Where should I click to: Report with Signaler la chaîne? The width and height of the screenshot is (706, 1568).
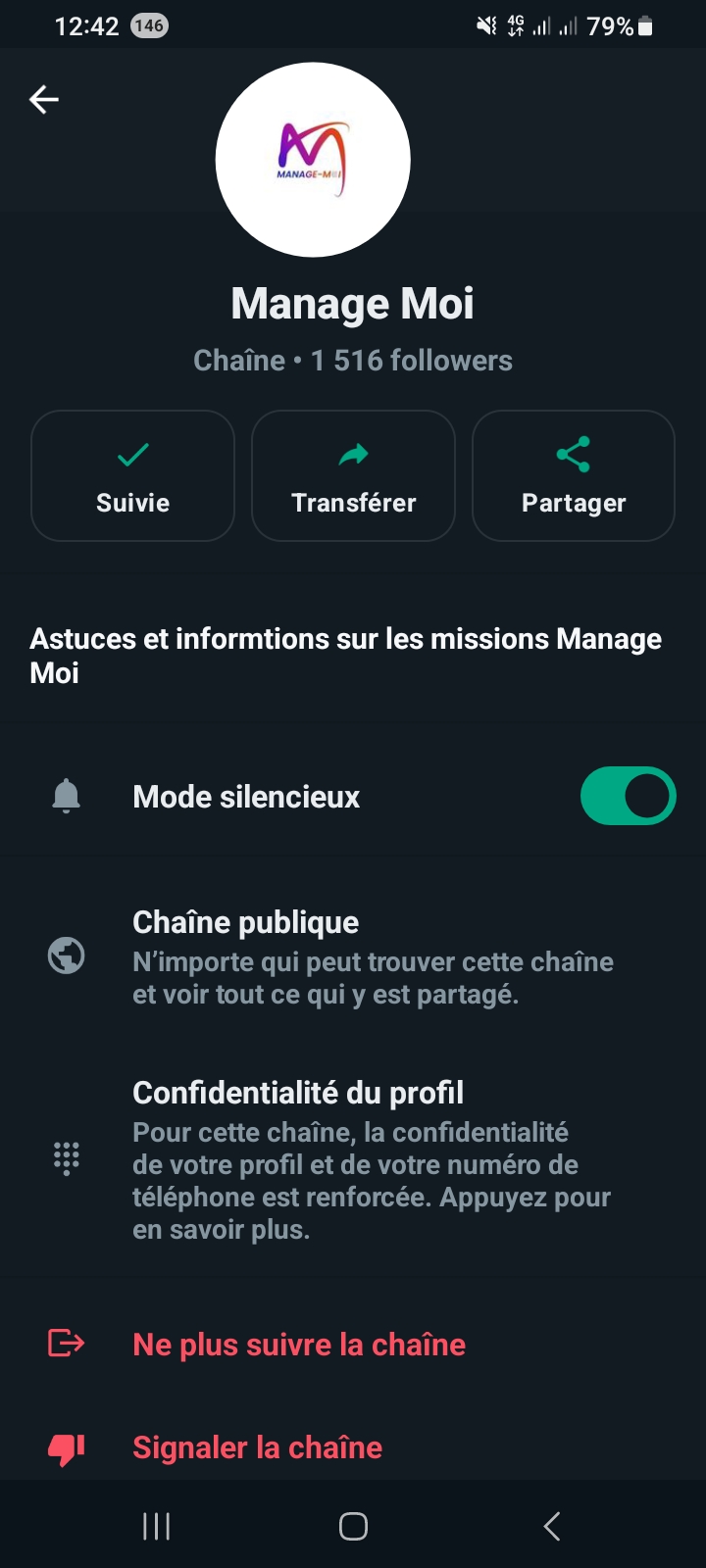[x=257, y=1447]
